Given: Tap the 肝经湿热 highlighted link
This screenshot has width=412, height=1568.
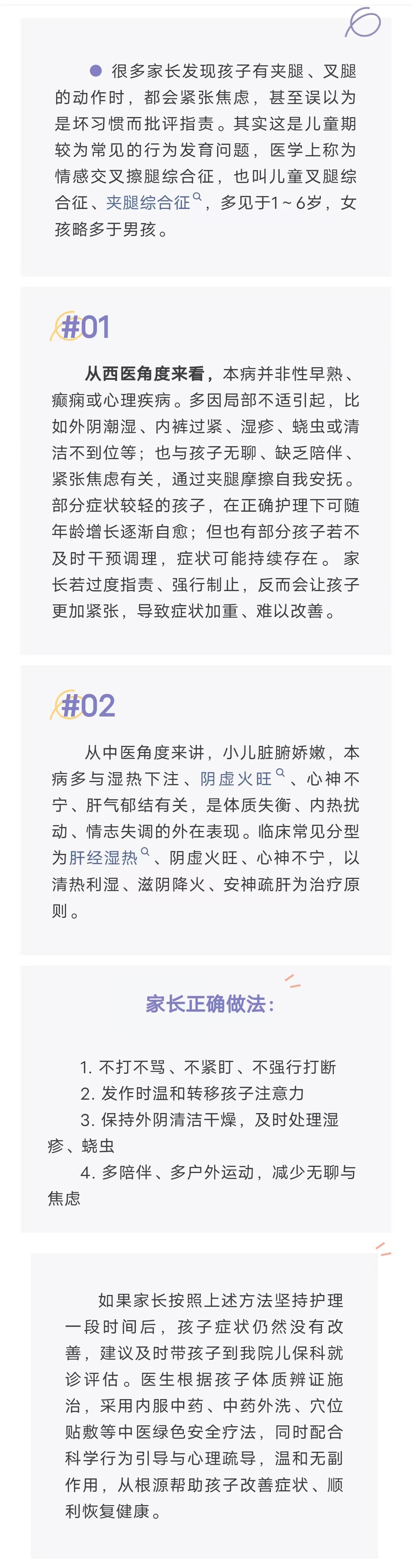Looking at the screenshot, I should pyautogui.click(x=103, y=858).
